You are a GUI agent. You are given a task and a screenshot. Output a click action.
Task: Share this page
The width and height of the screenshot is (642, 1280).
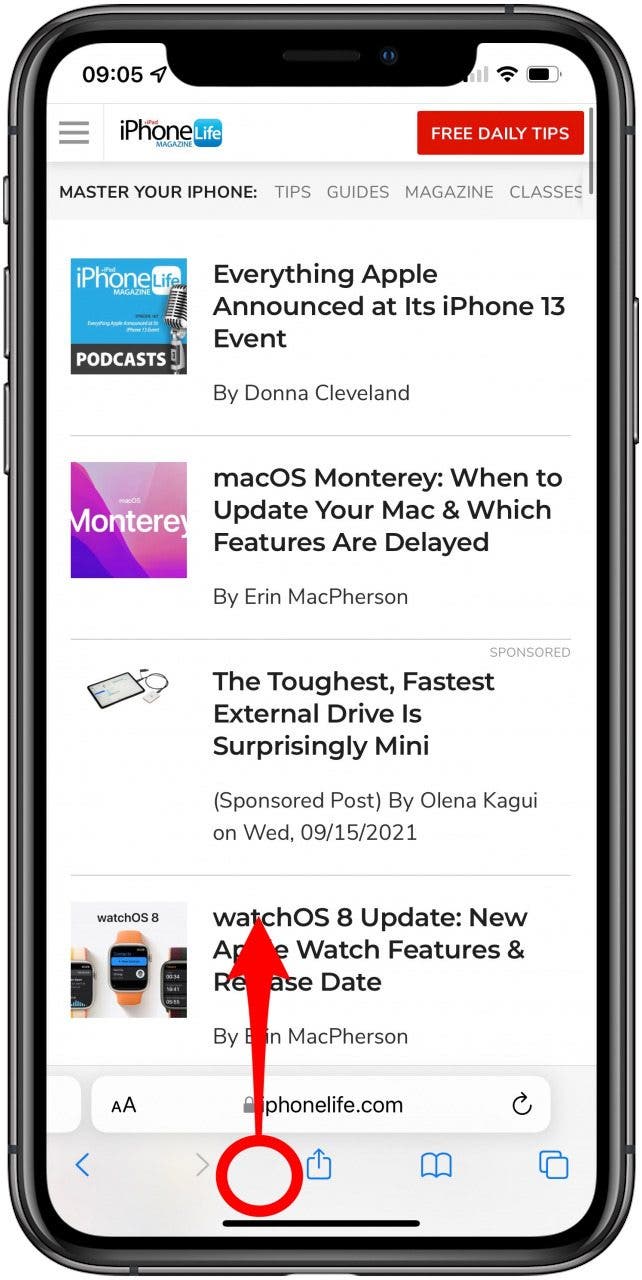click(319, 1164)
